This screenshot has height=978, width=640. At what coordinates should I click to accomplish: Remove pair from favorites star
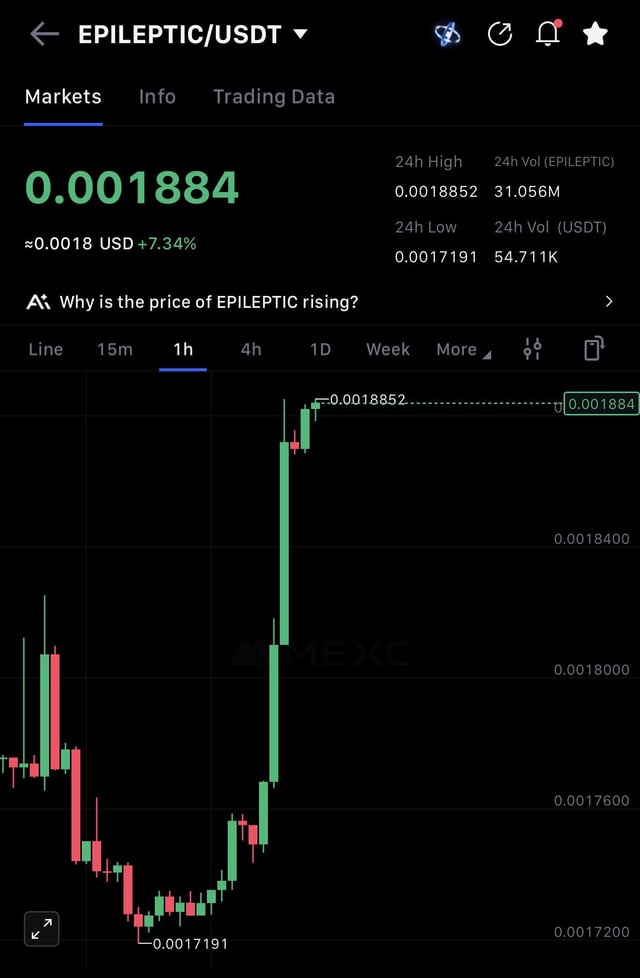point(595,34)
